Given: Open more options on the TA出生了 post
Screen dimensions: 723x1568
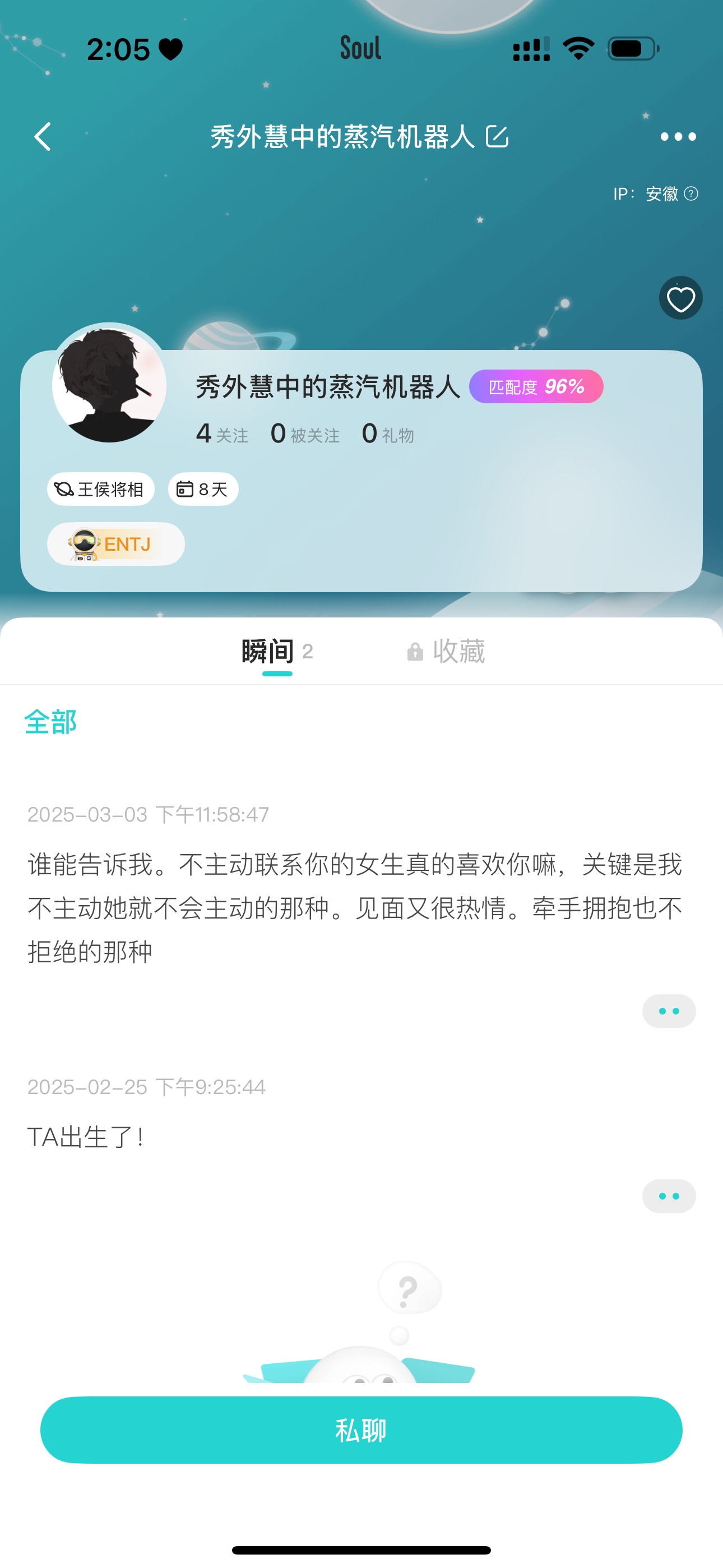Looking at the screenshot, I should click(669, 1196).
